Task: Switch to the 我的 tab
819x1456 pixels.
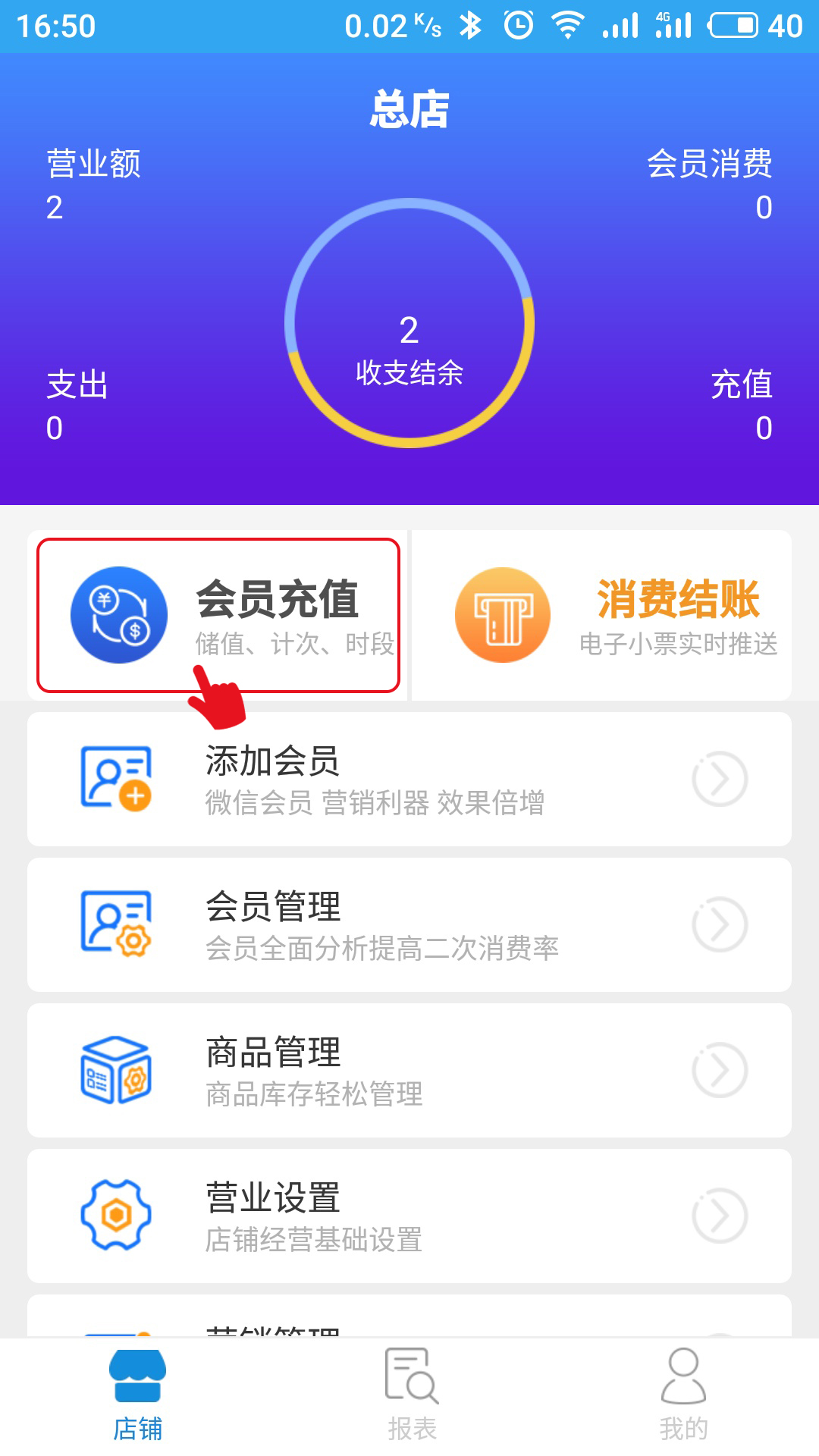Action: click(x=683, y=1395)
